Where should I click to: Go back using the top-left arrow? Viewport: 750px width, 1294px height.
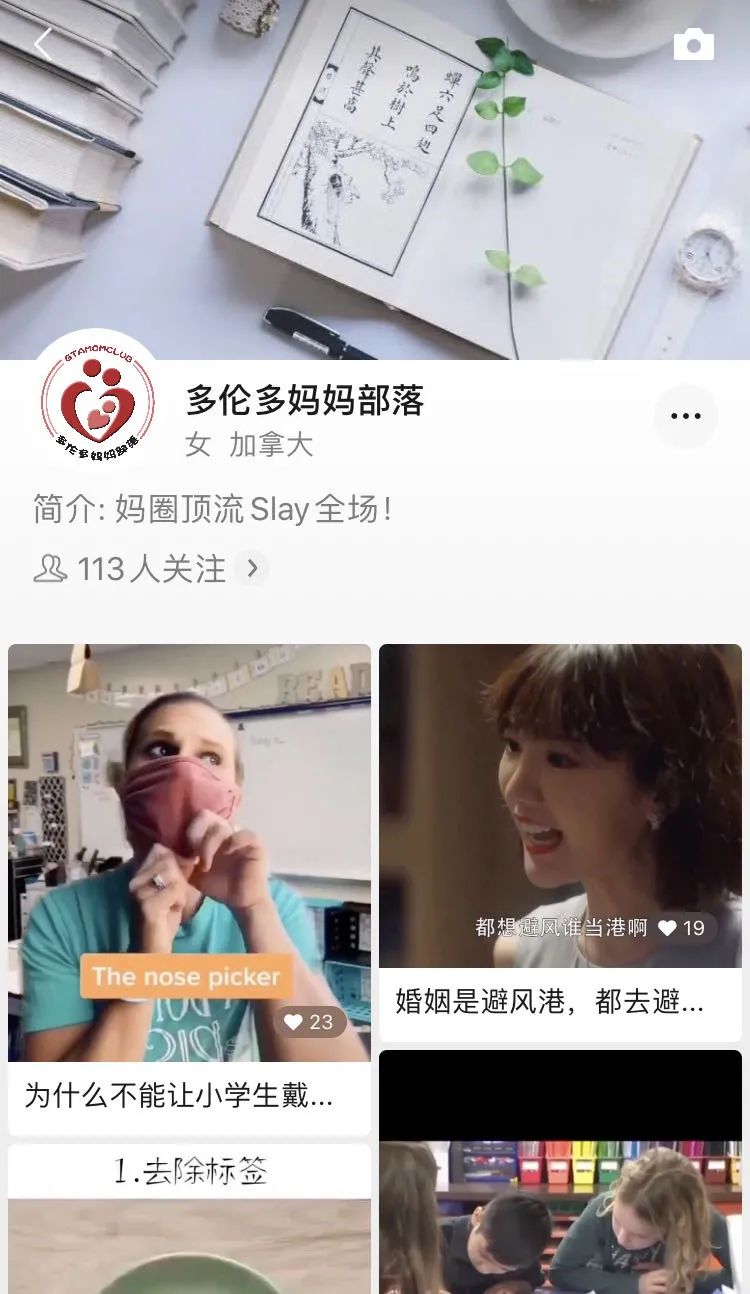click(x=43, y=44)
